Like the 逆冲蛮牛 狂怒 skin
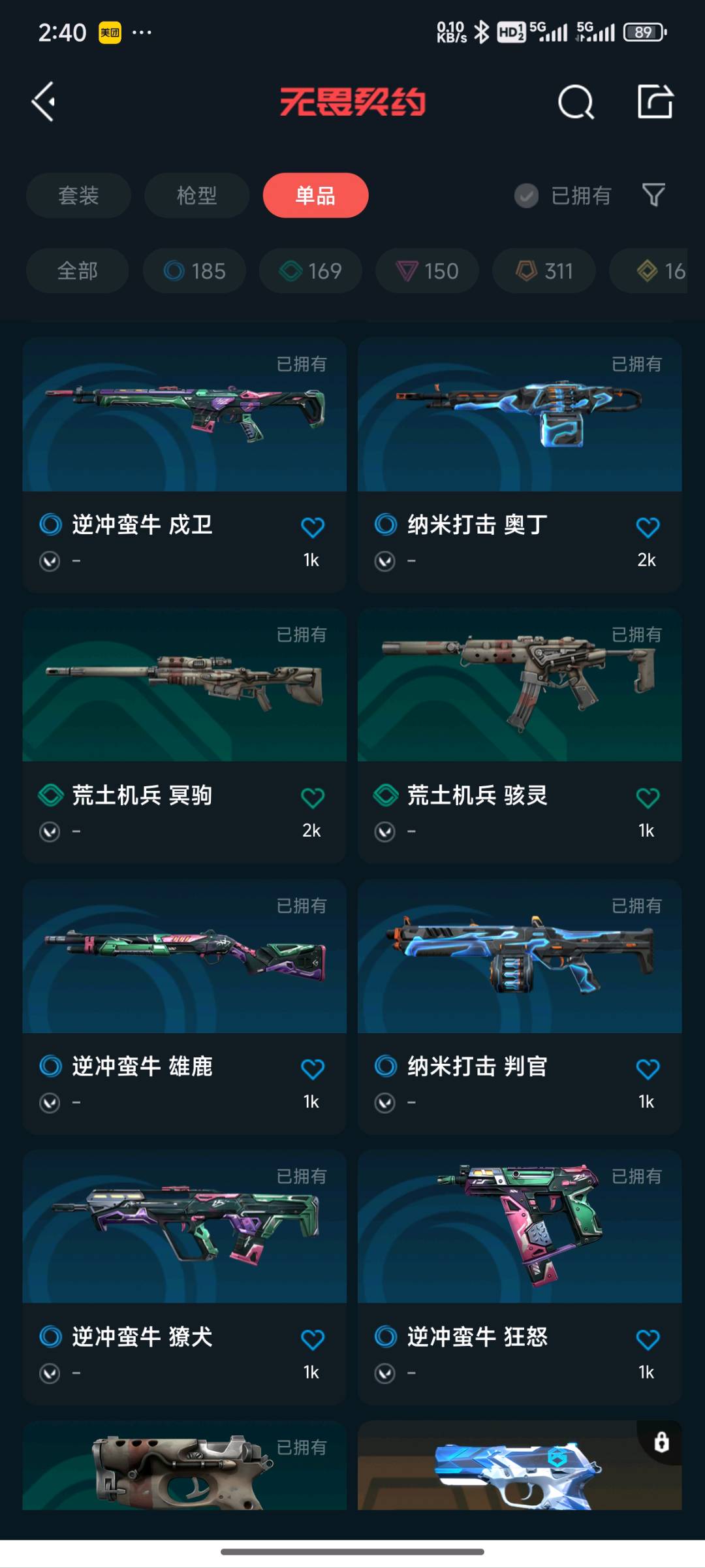This screenshot has width=705, height=1568. pos(648,1339)
